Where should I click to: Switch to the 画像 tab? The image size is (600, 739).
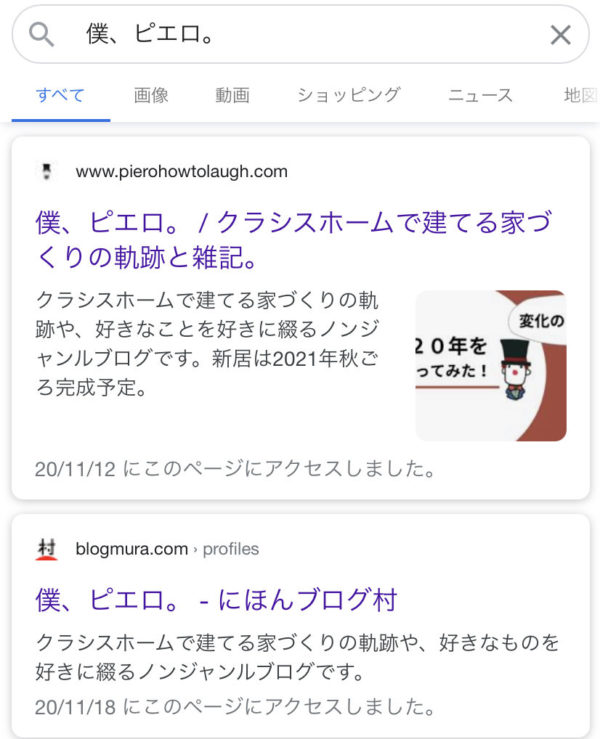click(151, 96)
